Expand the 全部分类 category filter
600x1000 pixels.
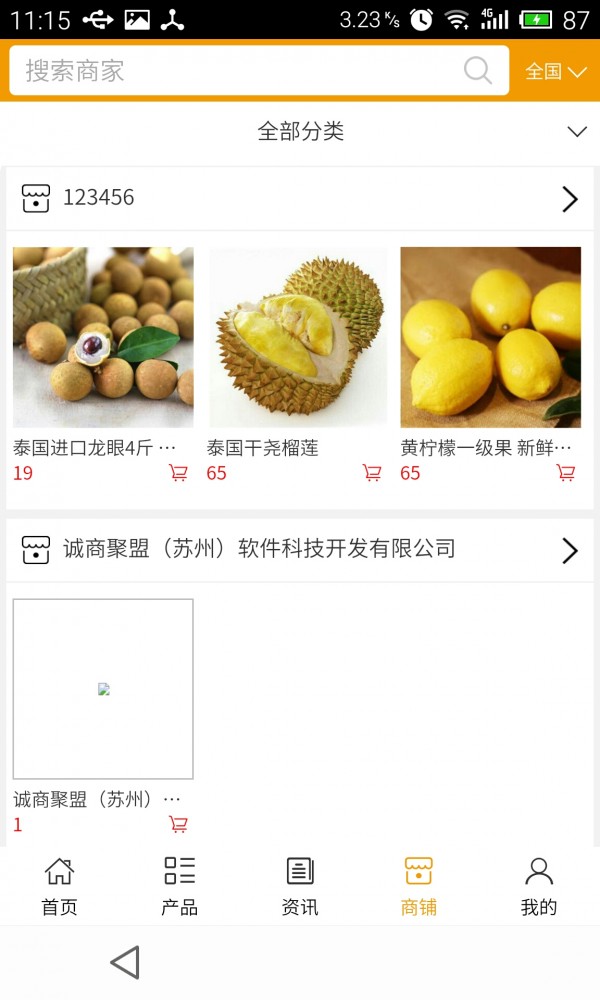coord(300,131)
